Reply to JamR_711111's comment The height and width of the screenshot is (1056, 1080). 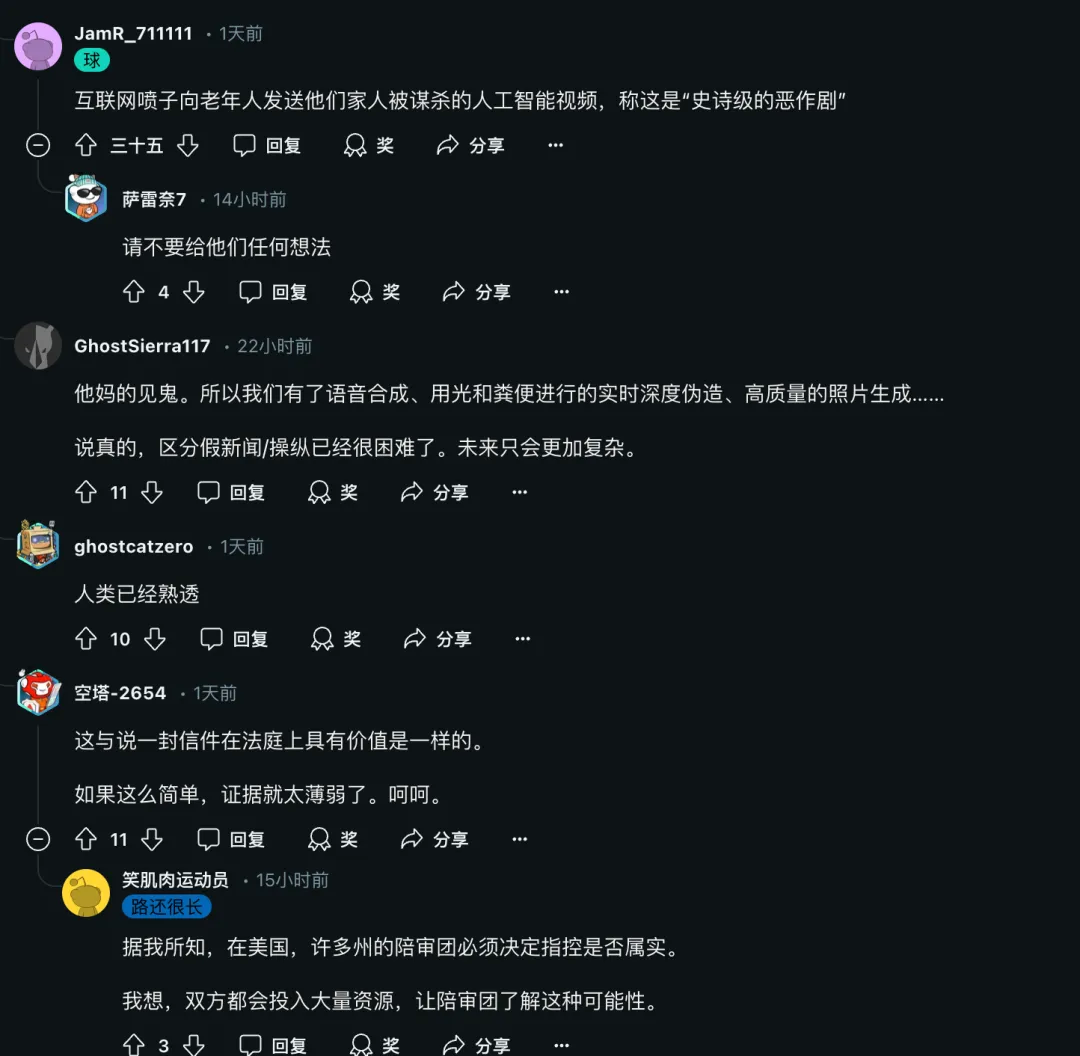[267, 146]
